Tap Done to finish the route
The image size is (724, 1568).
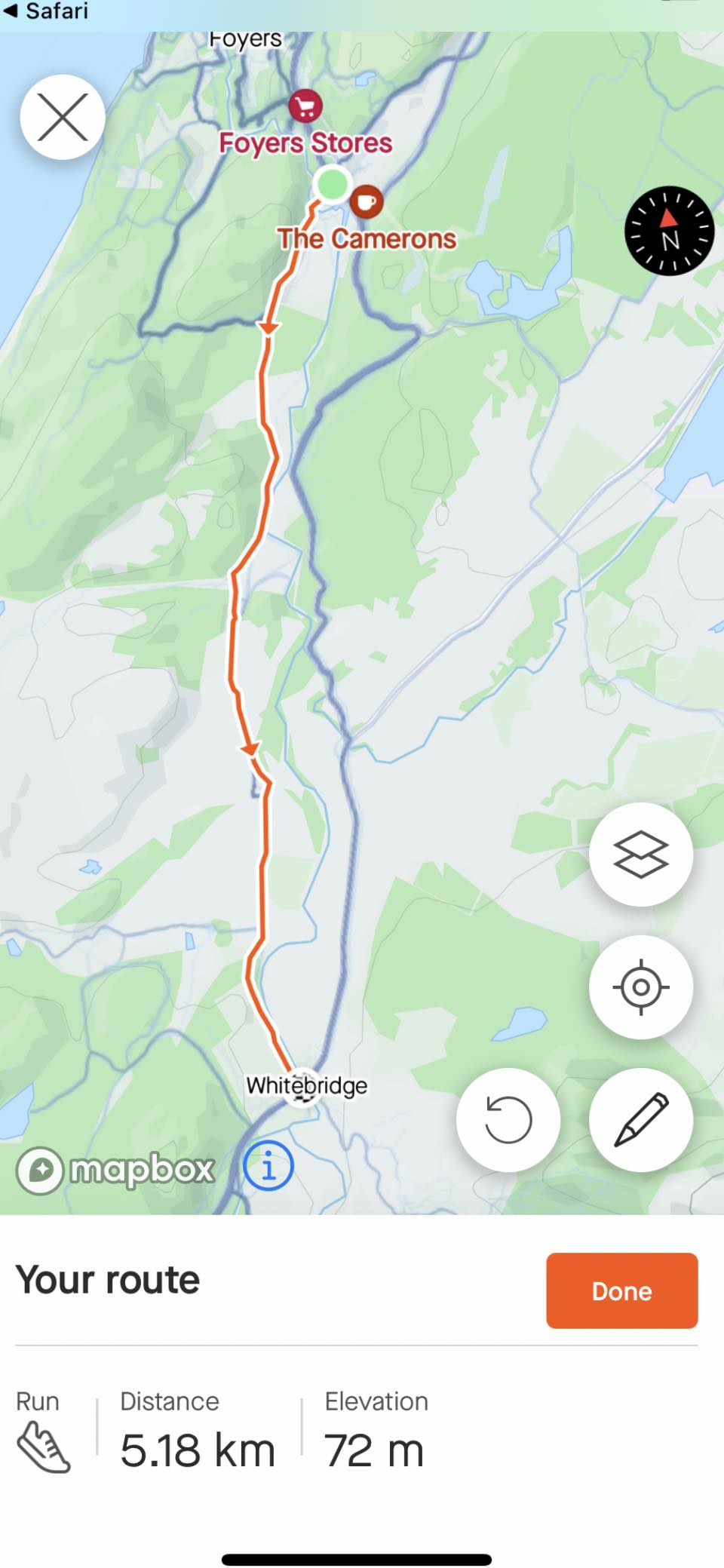[x=621, y=1291]
